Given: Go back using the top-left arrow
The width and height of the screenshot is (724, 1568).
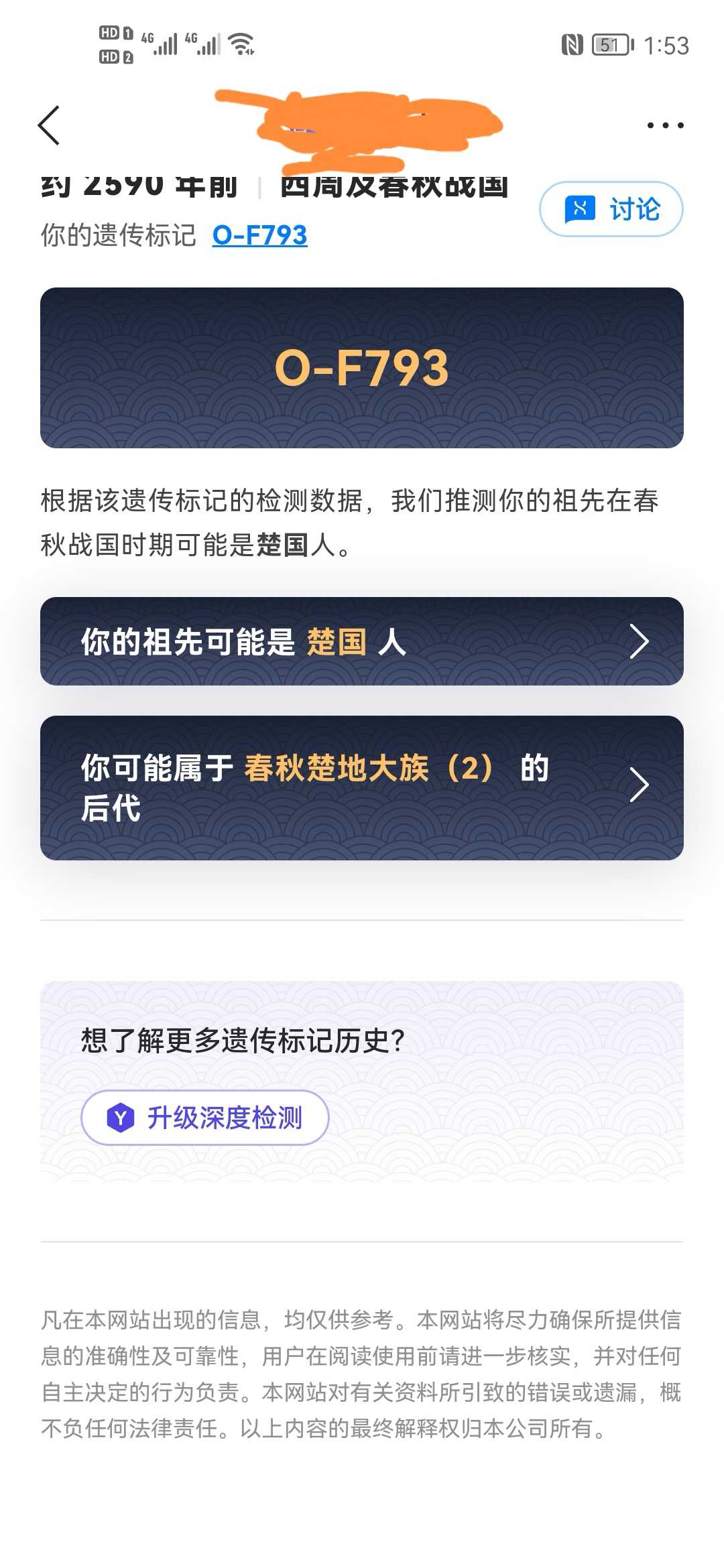Looking at the screenshot, I should (49, 125).
